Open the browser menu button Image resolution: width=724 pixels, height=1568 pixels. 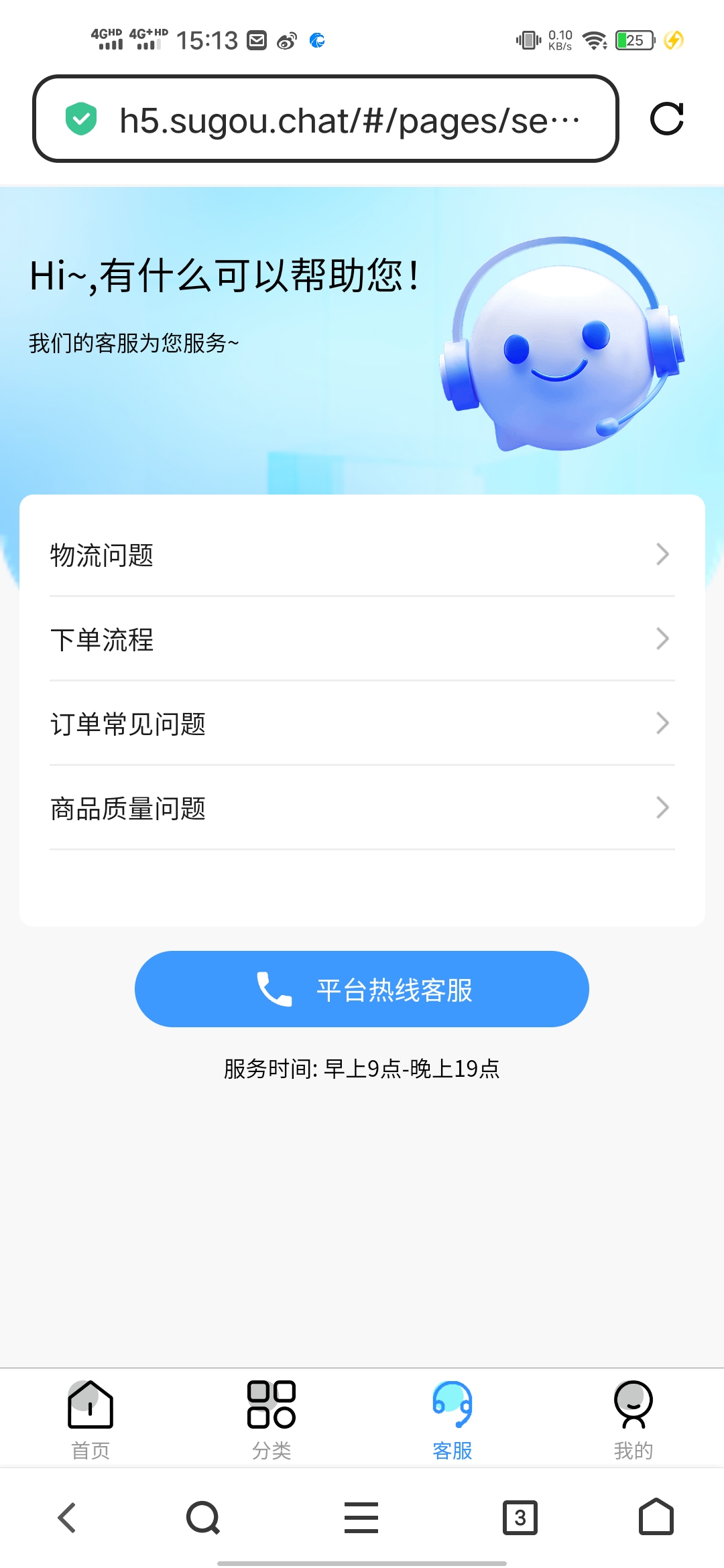click(x=361, y=1518)
